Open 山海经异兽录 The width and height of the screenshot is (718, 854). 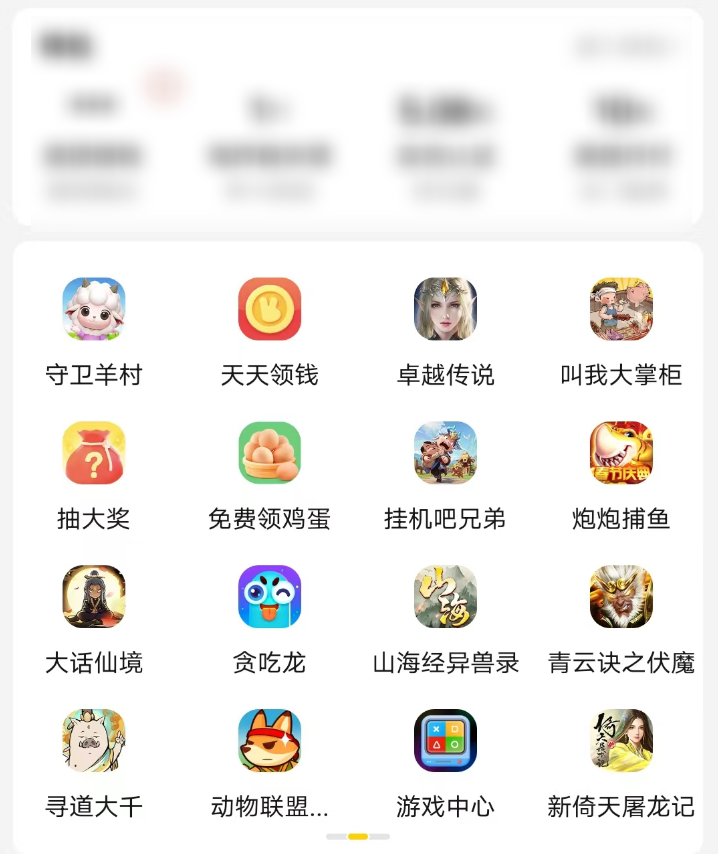(446, 597)
